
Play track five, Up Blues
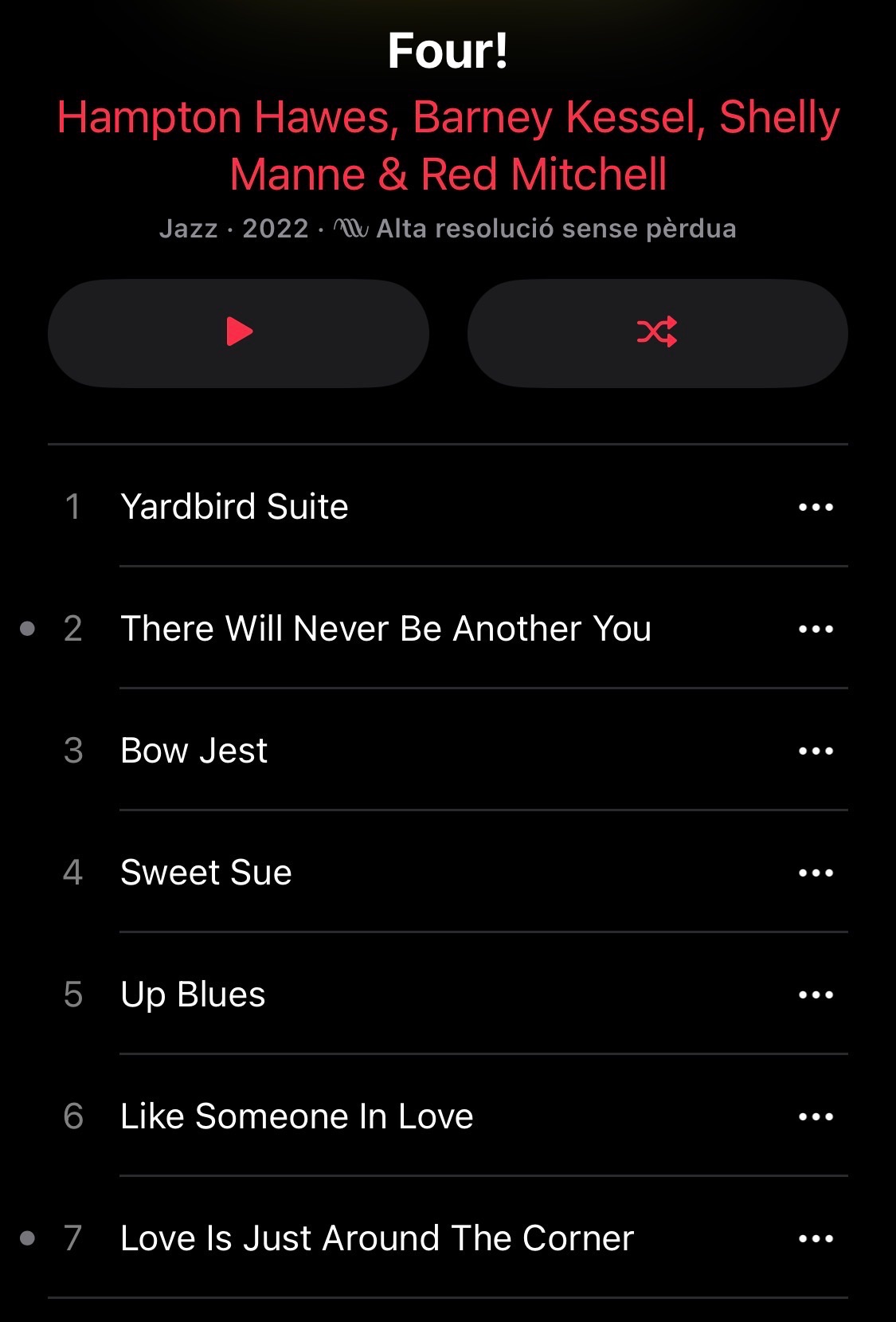(x=193, y=994)
